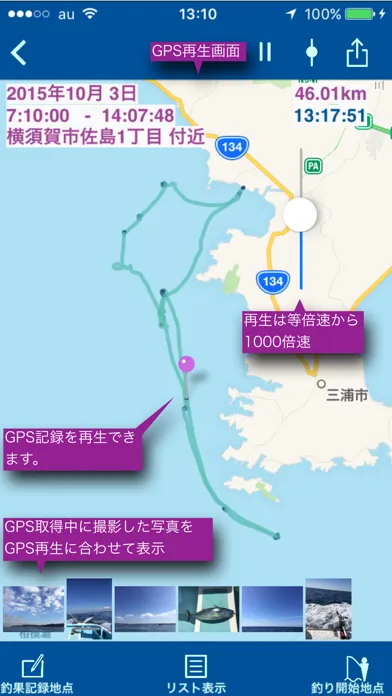392x696 pixels.
Task: Open the cloudy sky photo thumbnail
Action: point(34,609)
